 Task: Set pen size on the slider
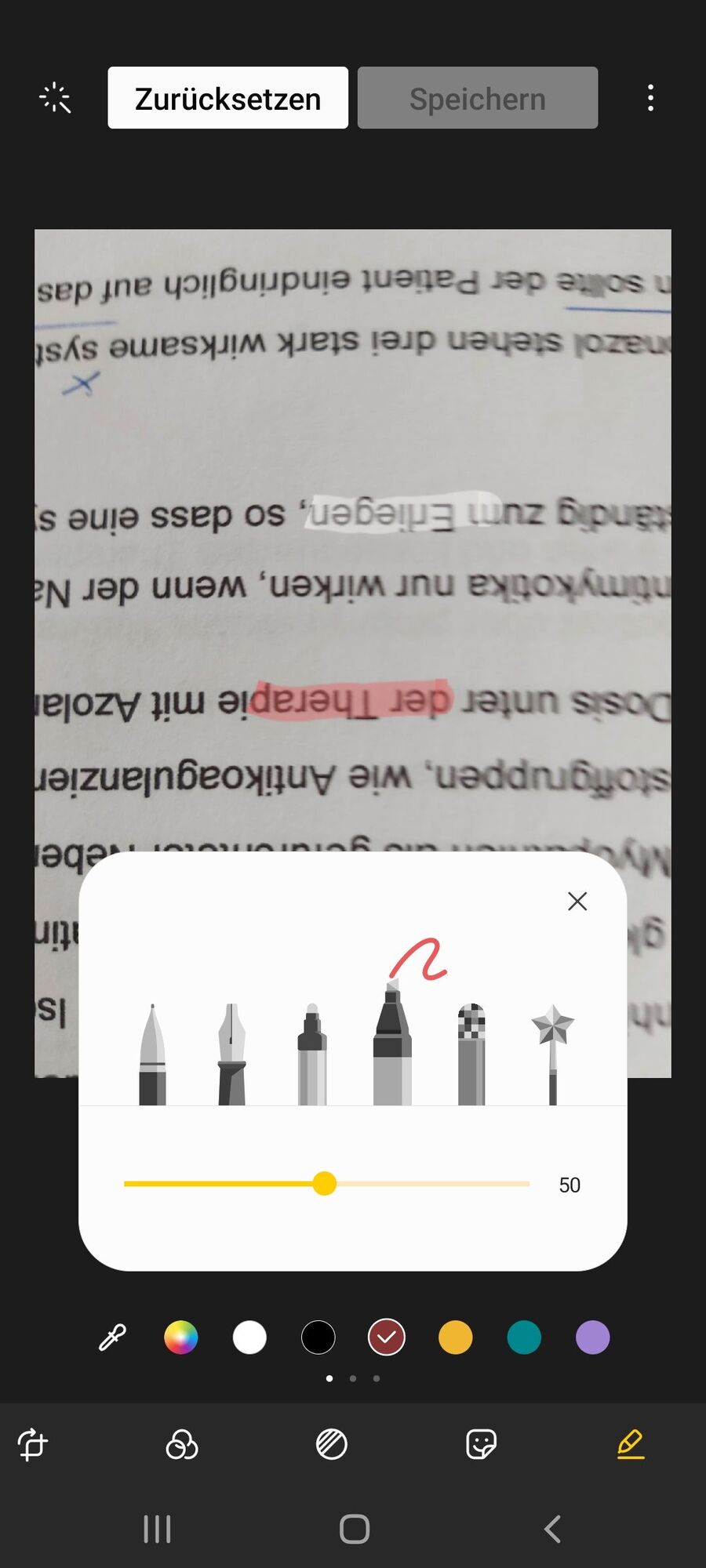point(325,1184)
